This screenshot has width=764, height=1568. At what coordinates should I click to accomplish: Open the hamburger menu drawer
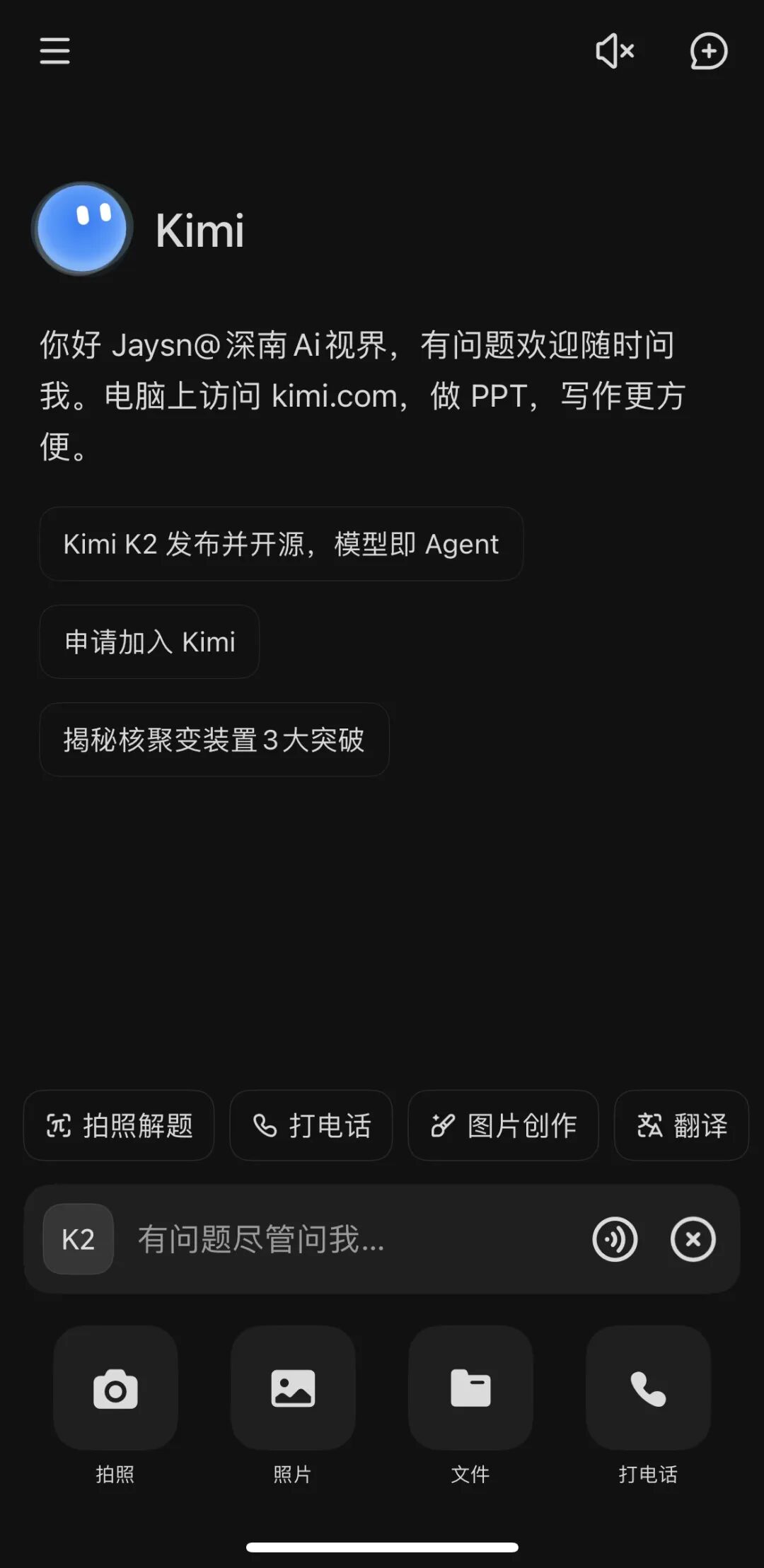[x=54, y=51]
